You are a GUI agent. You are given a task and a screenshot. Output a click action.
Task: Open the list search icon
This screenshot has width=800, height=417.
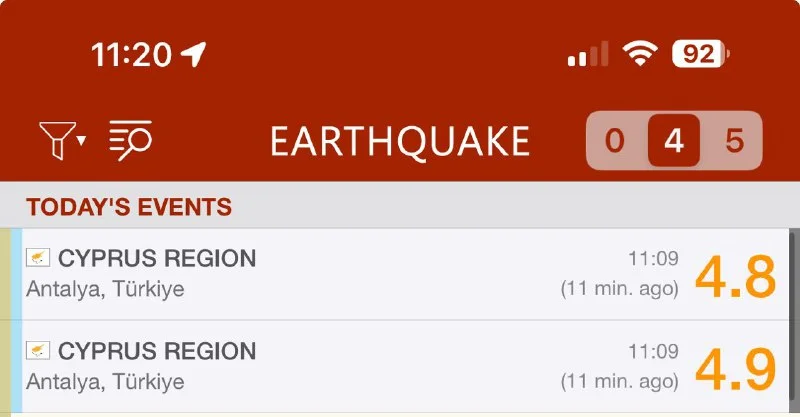[x=130, y=140]
